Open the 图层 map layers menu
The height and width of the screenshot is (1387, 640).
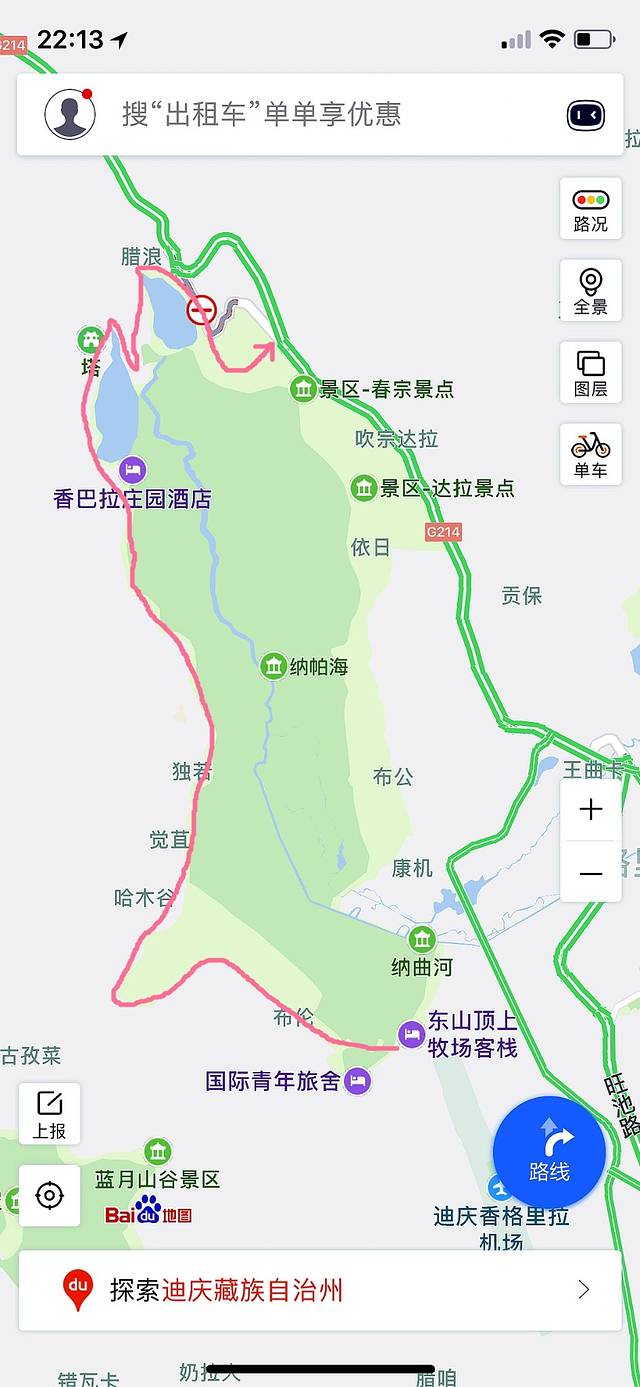click(590, 372)
